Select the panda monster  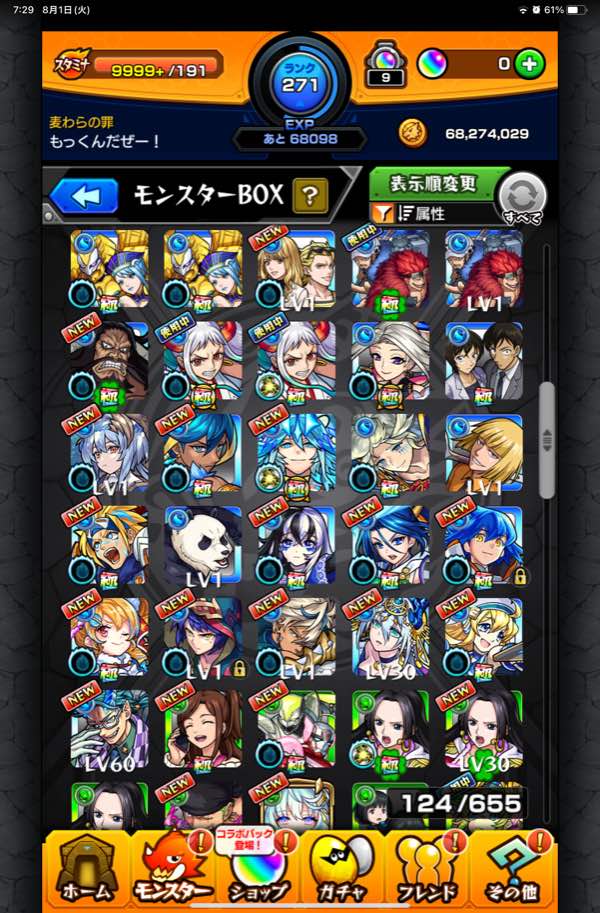tap(202, 545)
